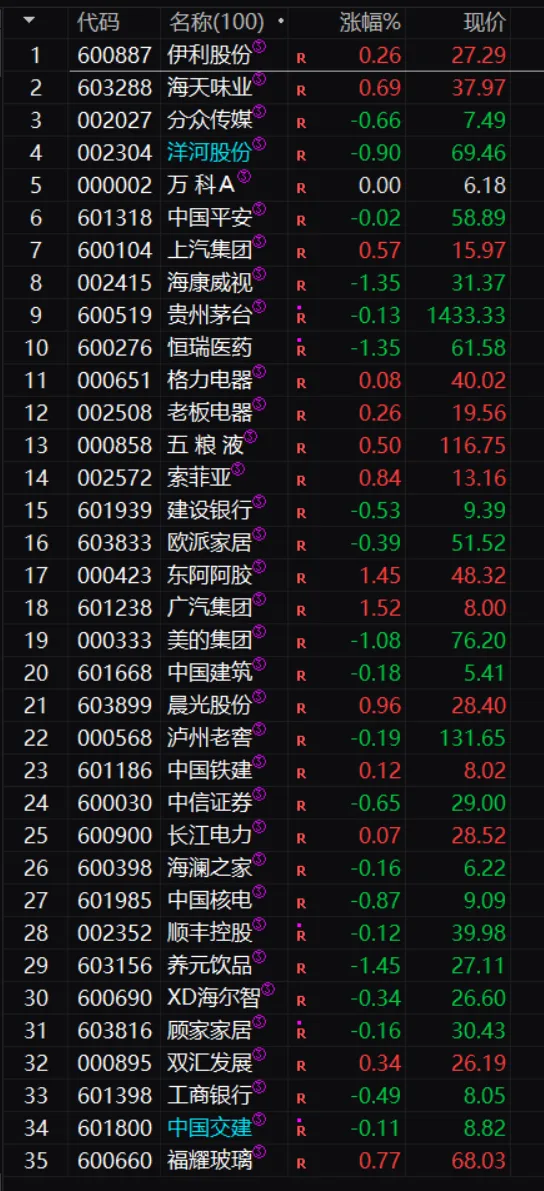The height and width of the screenshot is (1191, 544).
Task: Open the 海天味业 stock row
Action: click(x=272, y=87)
